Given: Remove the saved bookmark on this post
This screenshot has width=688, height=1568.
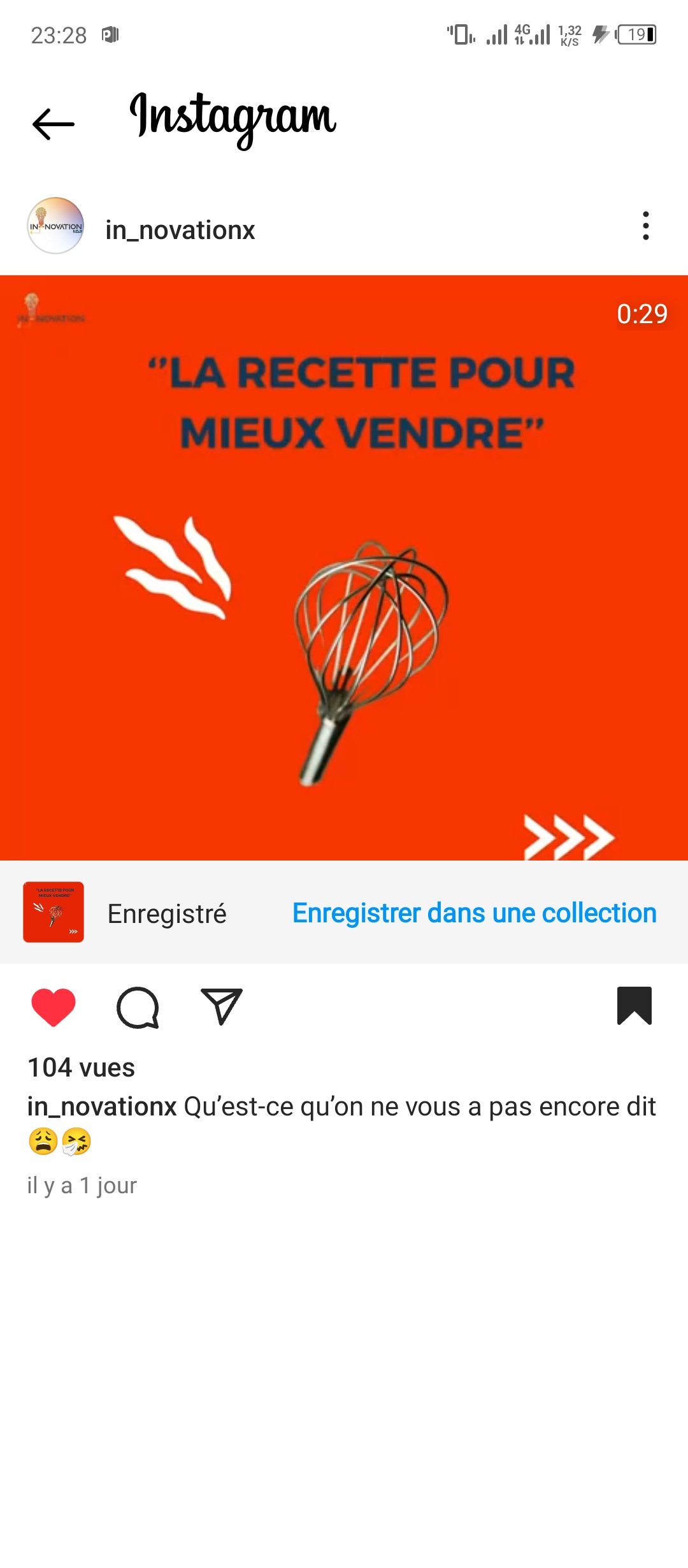Looking at the screenshot, I should (634, 1006).
